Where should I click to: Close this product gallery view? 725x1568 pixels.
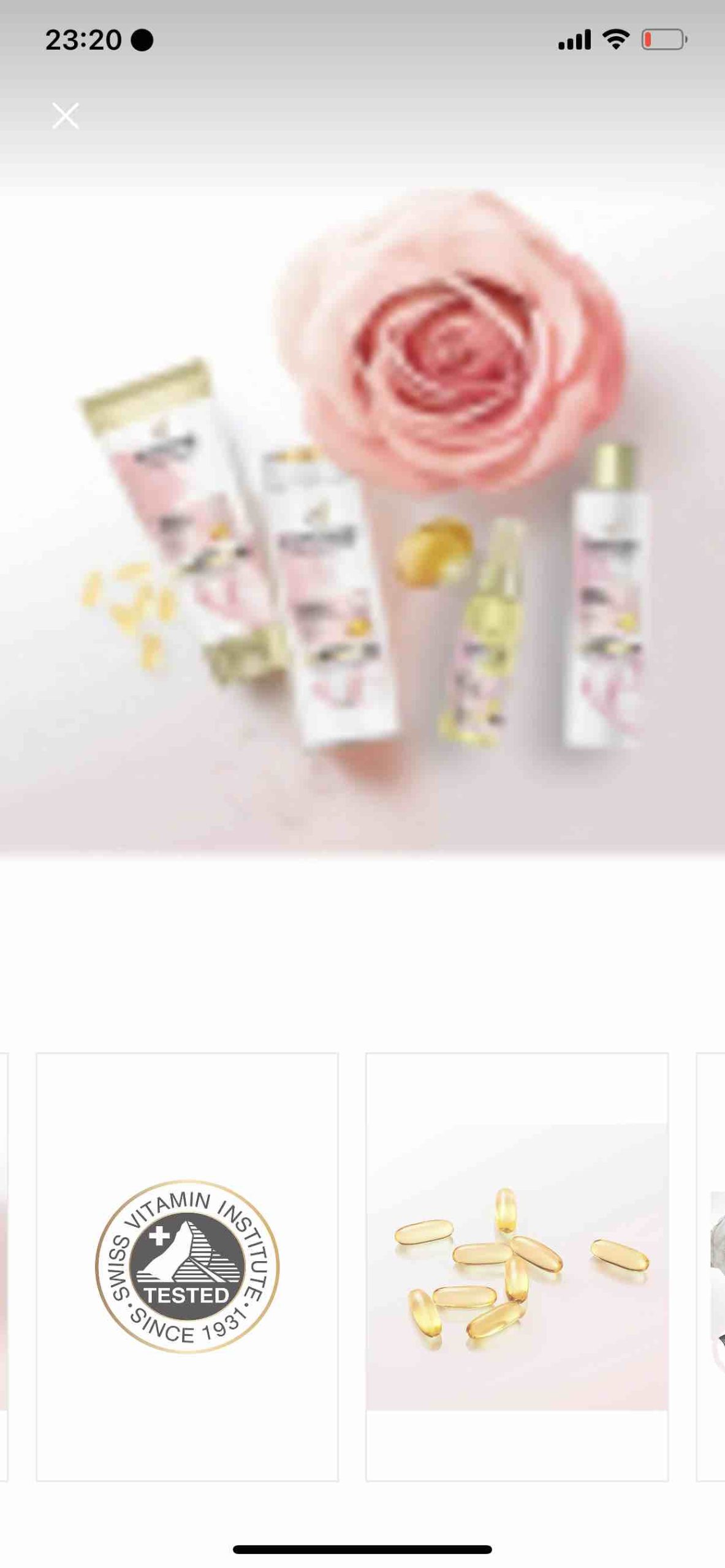pyautogui.click(x=66, y=116)
